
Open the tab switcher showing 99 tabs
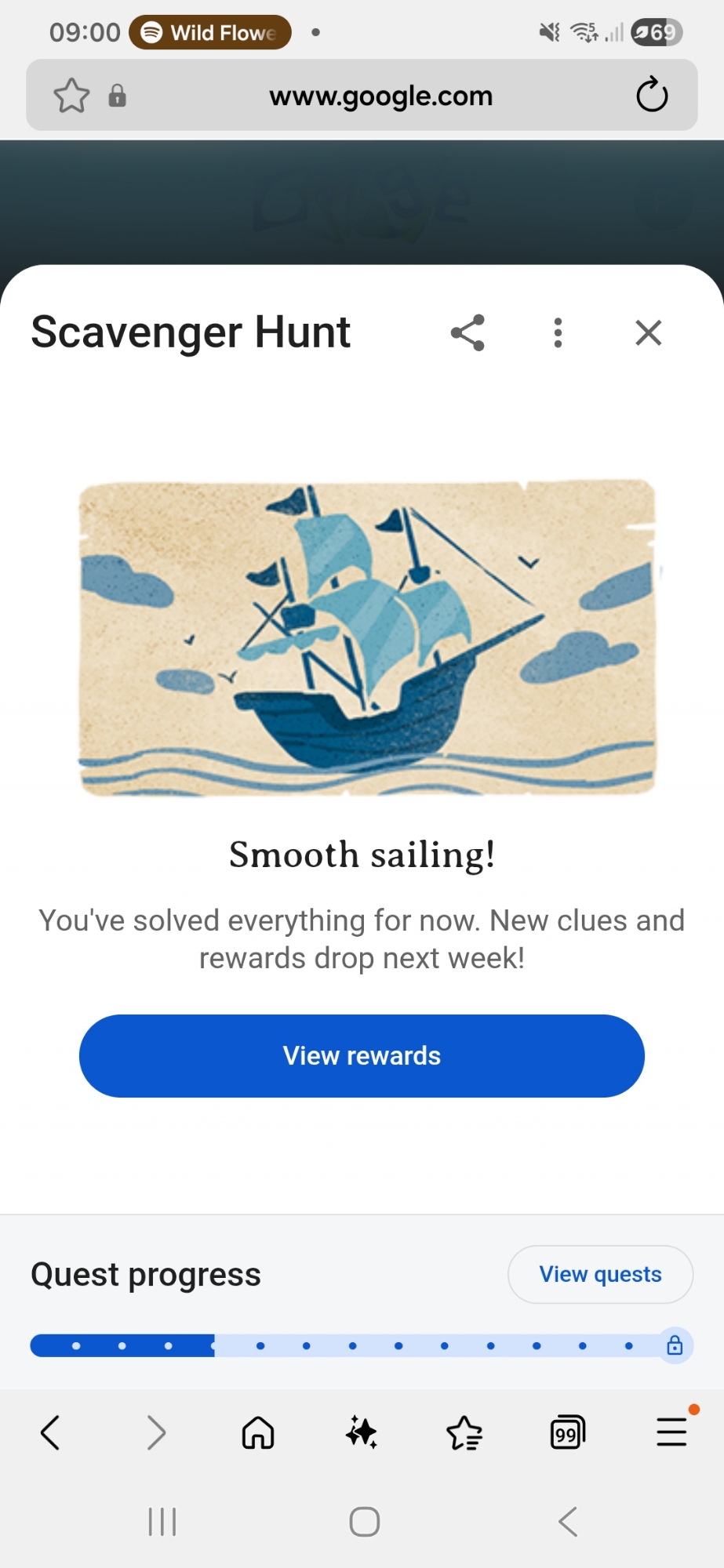(568, 1433)
